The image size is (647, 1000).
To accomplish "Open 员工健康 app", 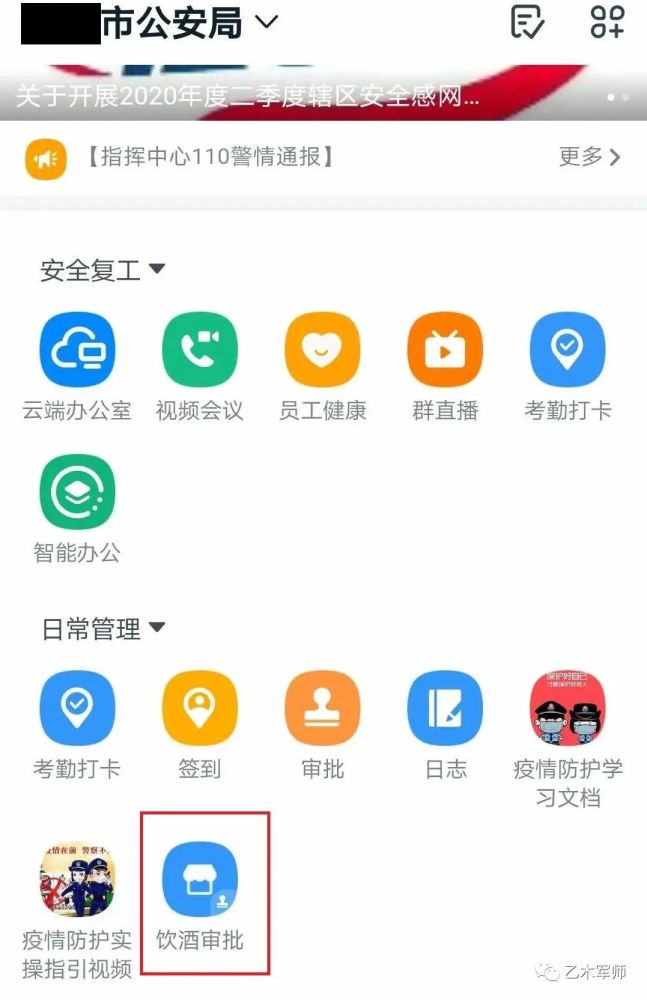I will click(x=322, y=351).
